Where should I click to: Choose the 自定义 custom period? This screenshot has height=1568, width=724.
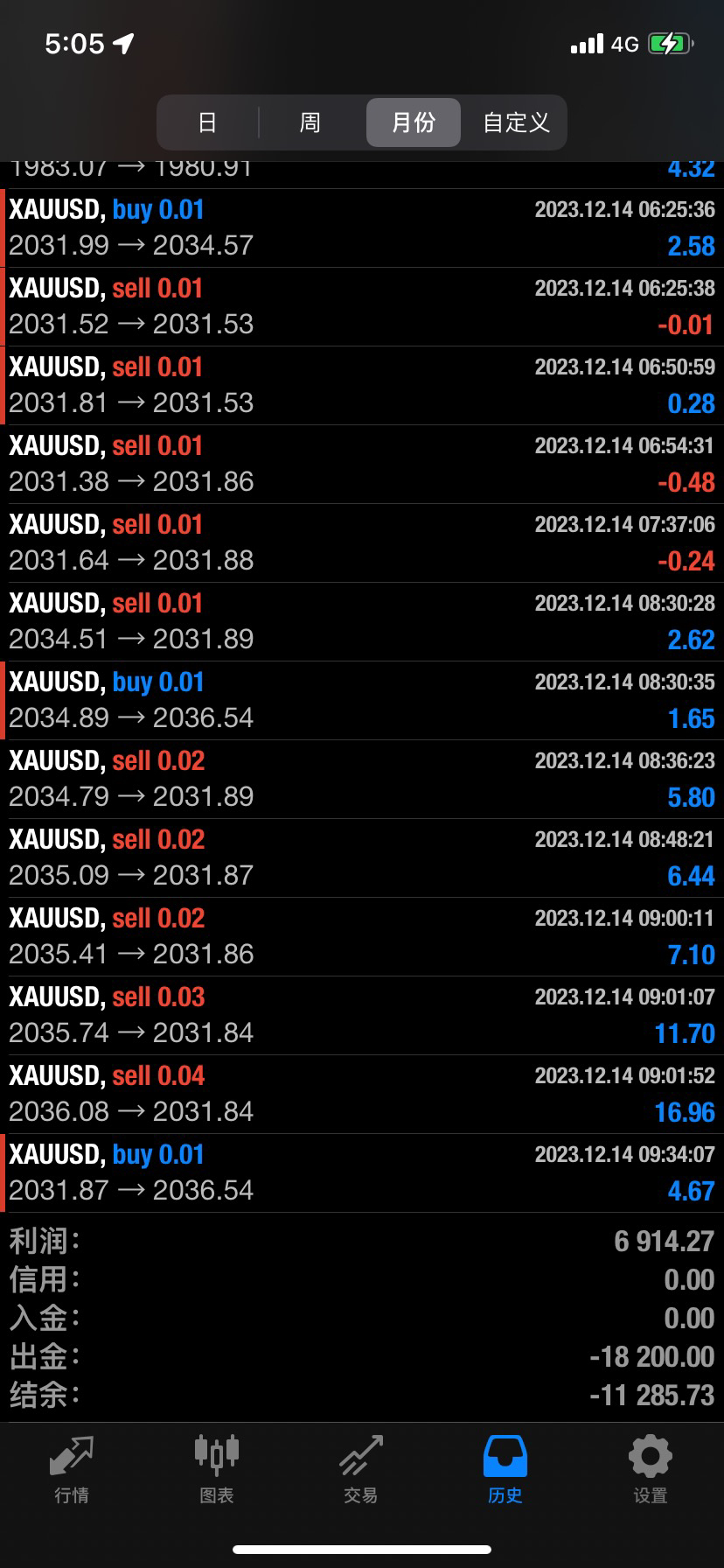click(516, 122)
